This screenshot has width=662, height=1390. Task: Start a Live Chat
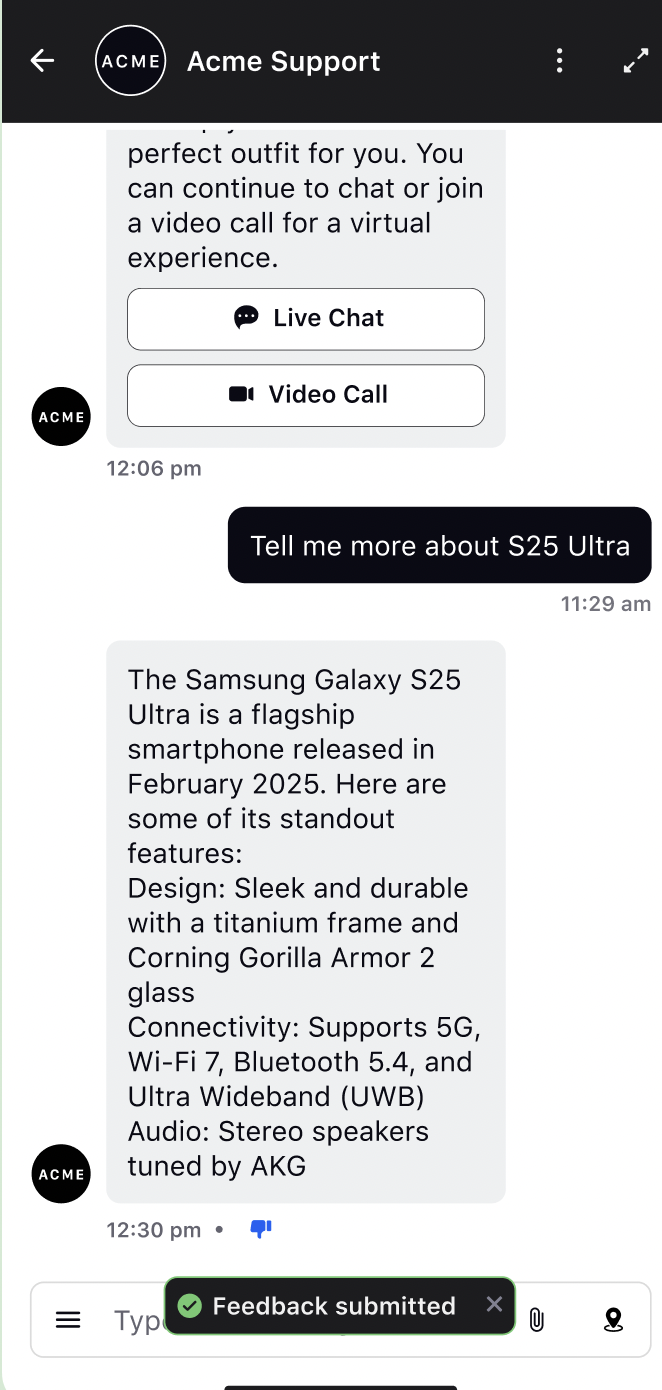pos(306,319)
